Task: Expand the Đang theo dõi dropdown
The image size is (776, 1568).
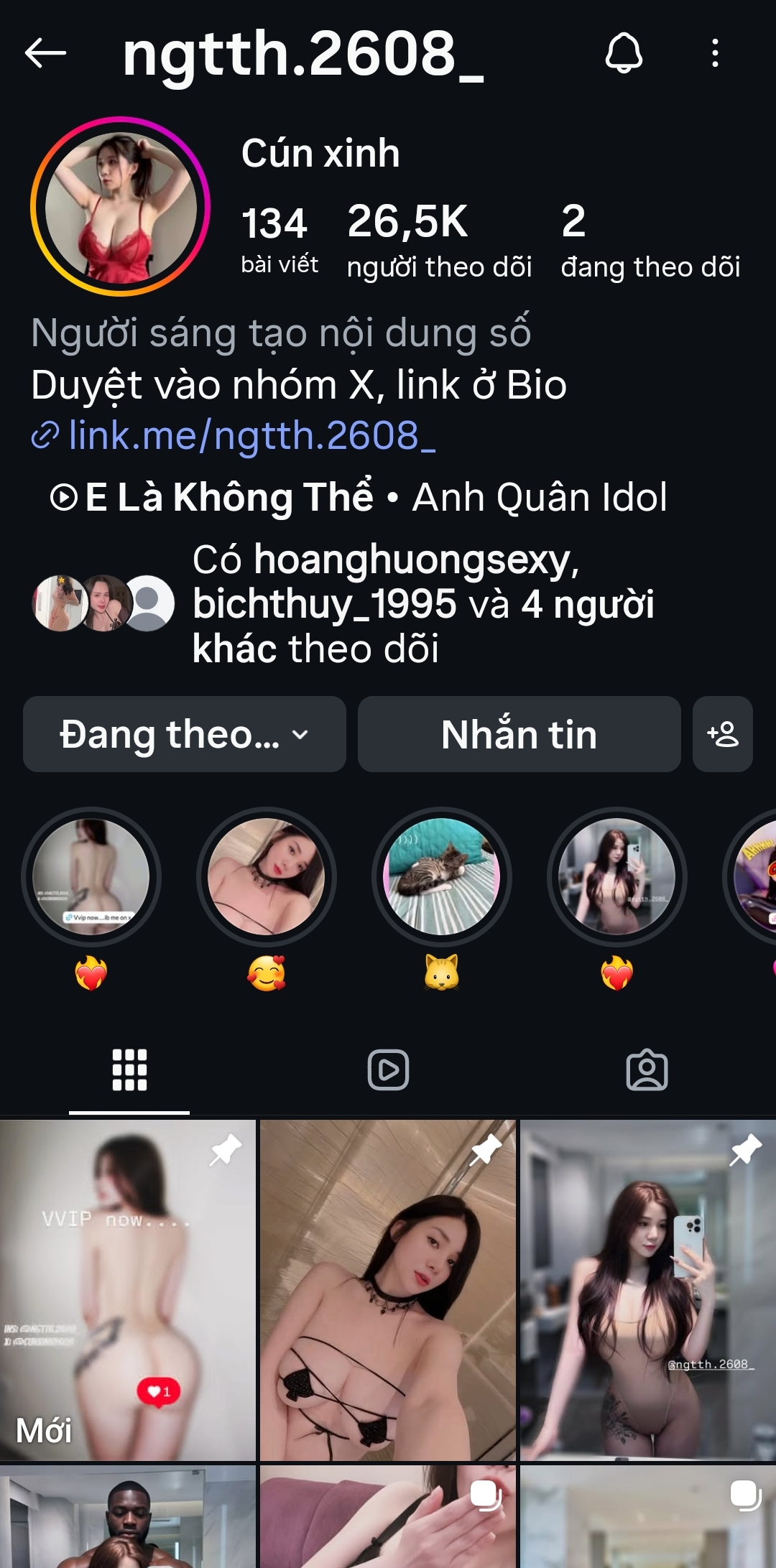Action: (x=184, y=734)
